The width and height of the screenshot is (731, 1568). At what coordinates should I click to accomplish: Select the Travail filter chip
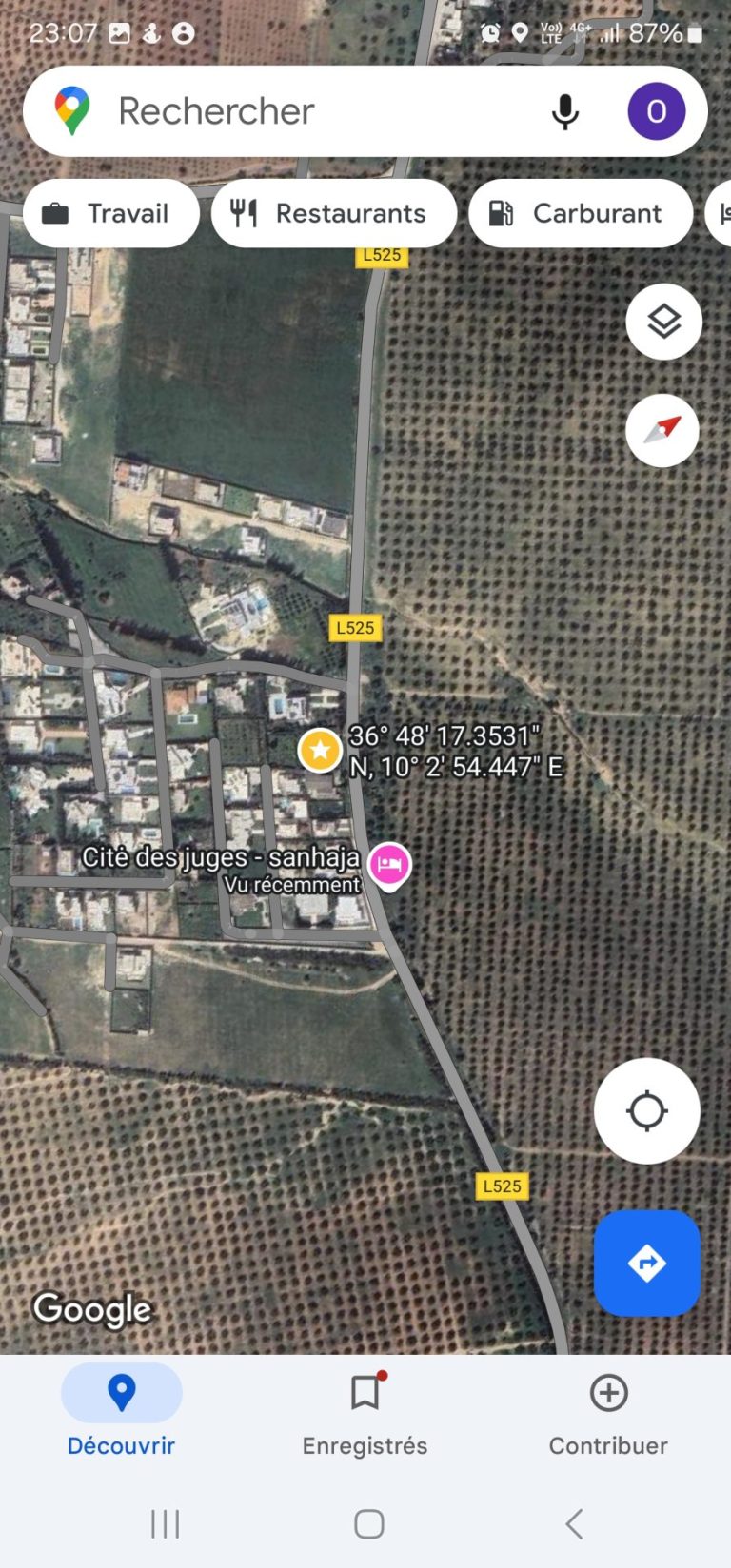tap(111, 213)
